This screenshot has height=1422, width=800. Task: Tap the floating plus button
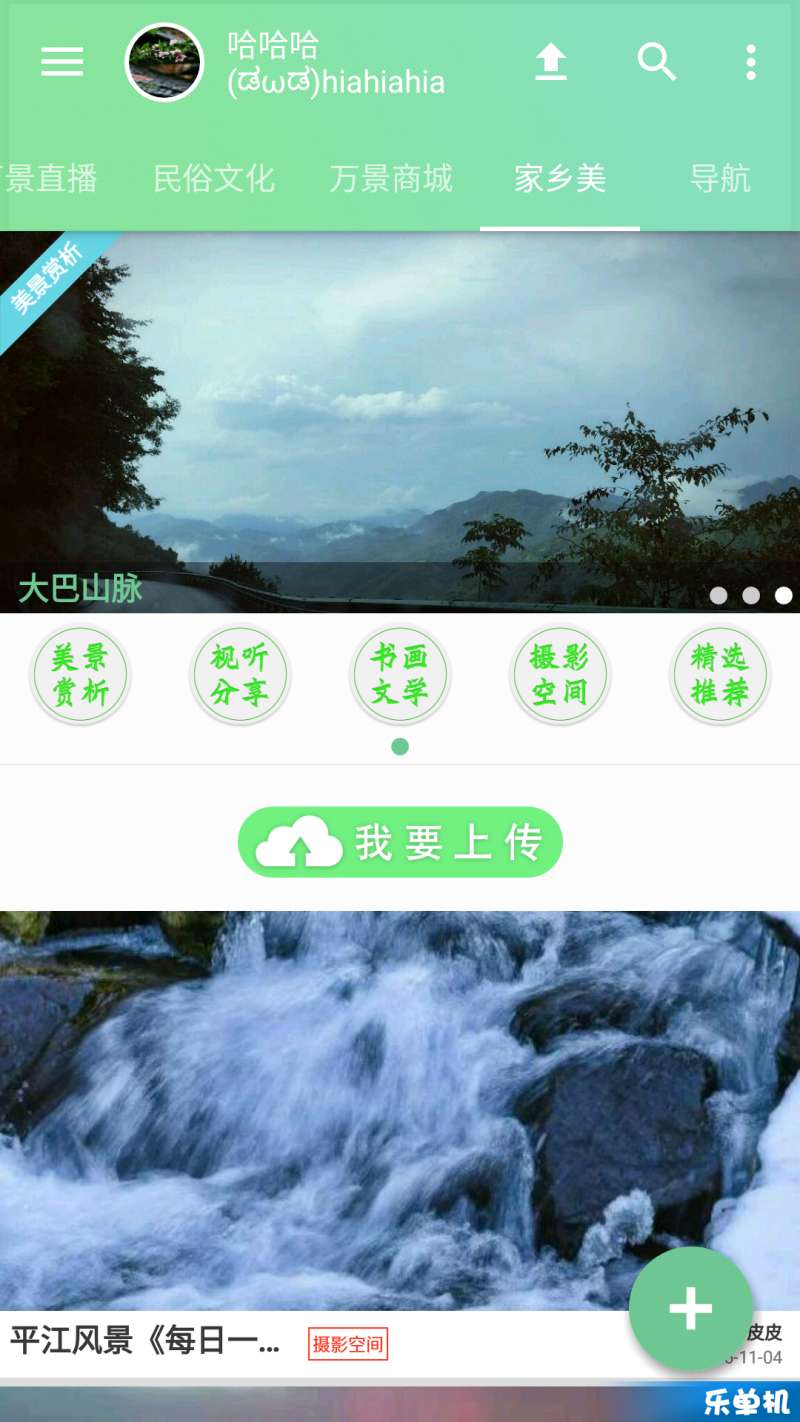[690, 1309]
